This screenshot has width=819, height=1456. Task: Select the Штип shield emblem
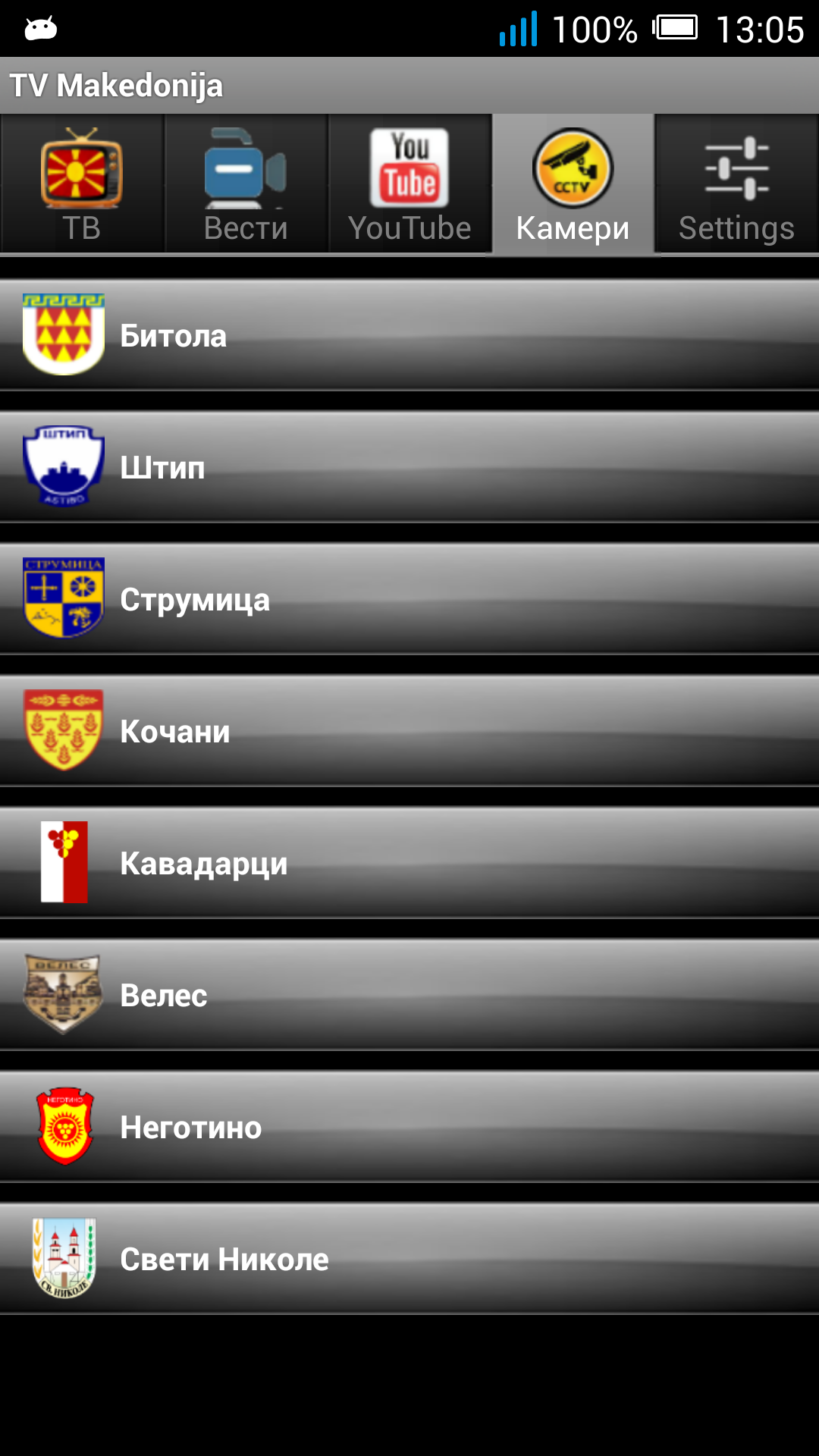[x=63, y=464]
